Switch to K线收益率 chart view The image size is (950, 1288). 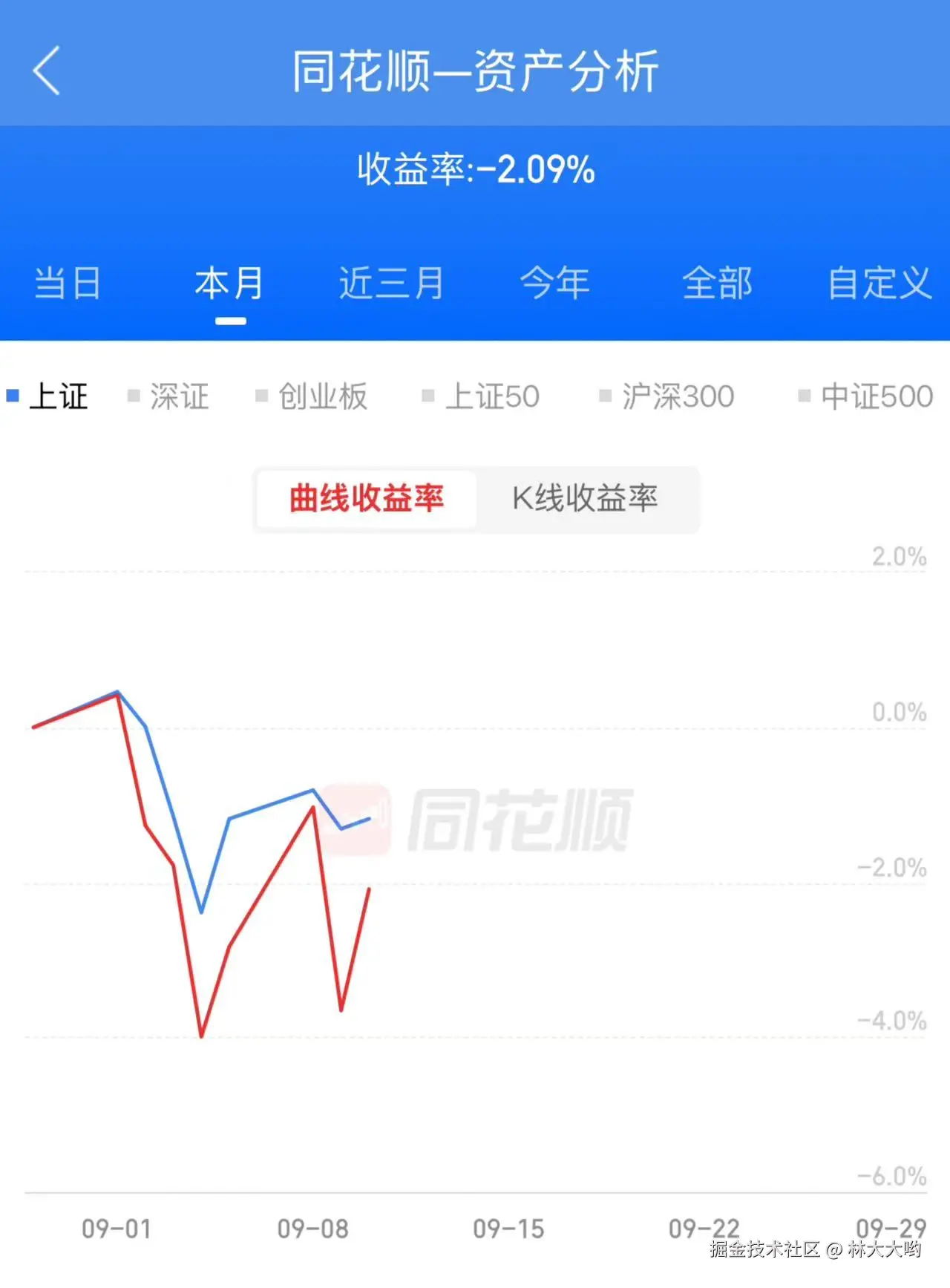pos(585,498)
